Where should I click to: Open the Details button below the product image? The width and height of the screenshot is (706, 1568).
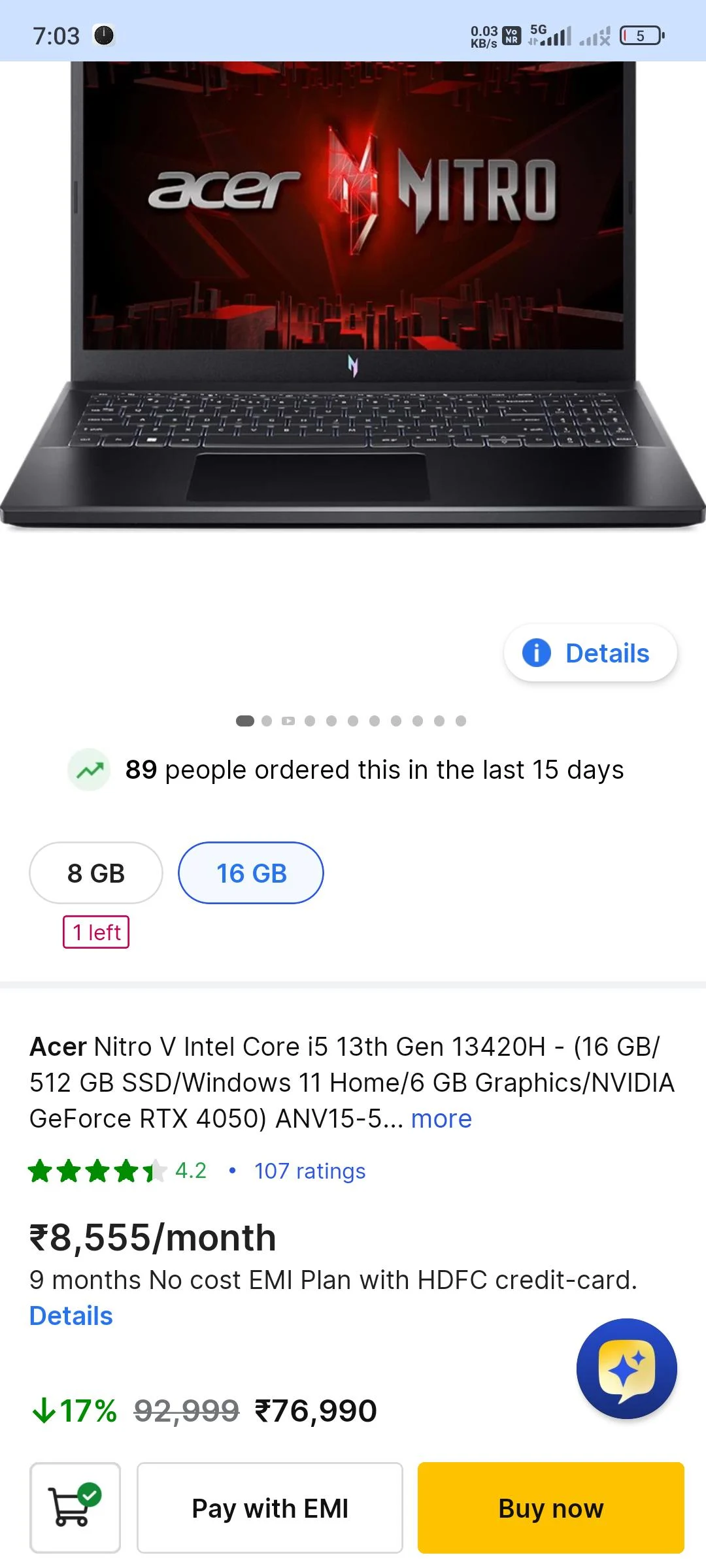(590, 653)
